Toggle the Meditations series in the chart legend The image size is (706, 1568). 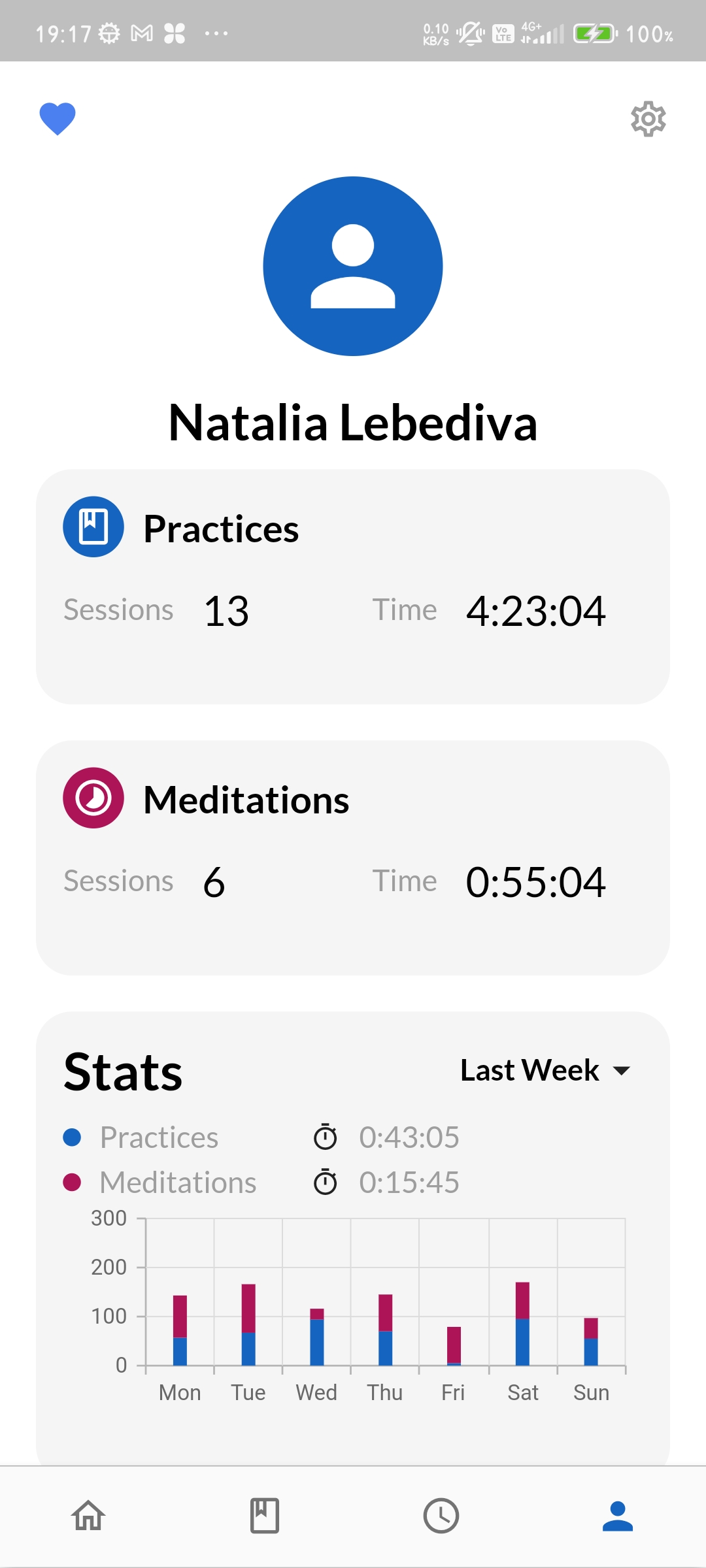178,1181
